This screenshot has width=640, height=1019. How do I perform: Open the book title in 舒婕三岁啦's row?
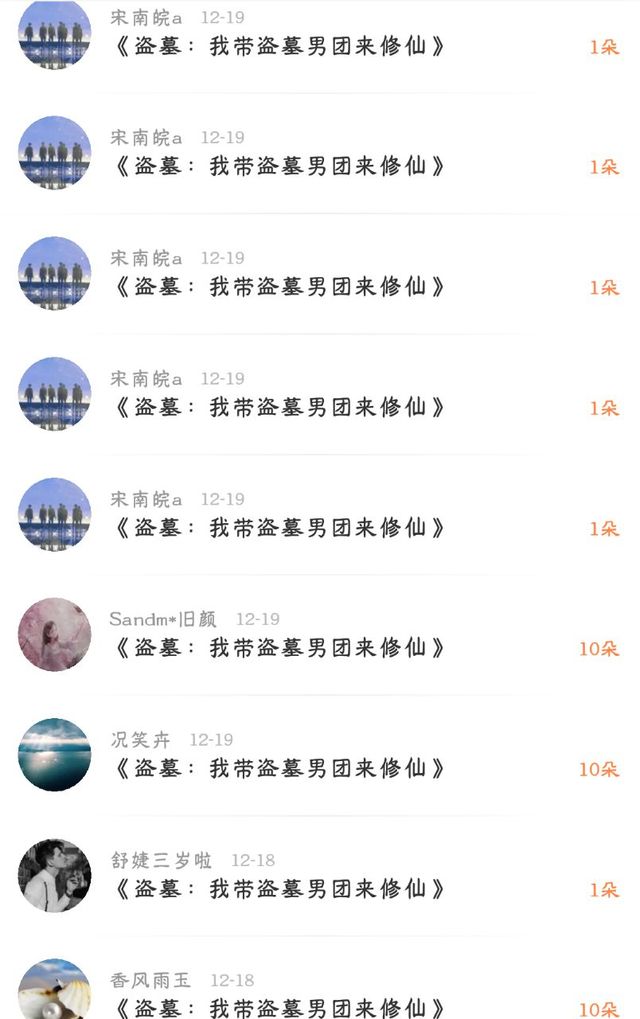280,889
